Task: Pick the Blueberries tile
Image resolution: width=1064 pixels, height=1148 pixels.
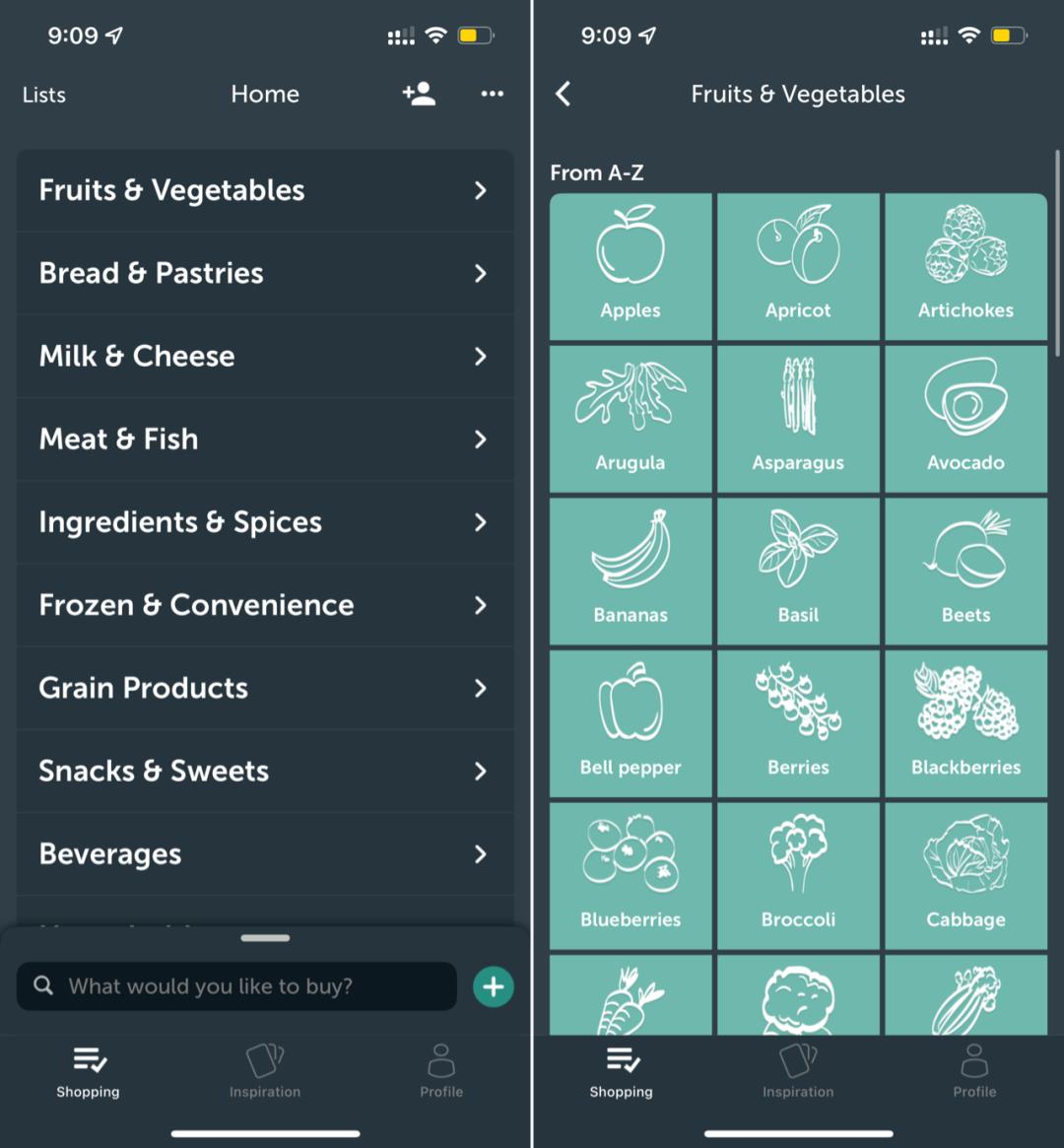Action: click(631, 876)
